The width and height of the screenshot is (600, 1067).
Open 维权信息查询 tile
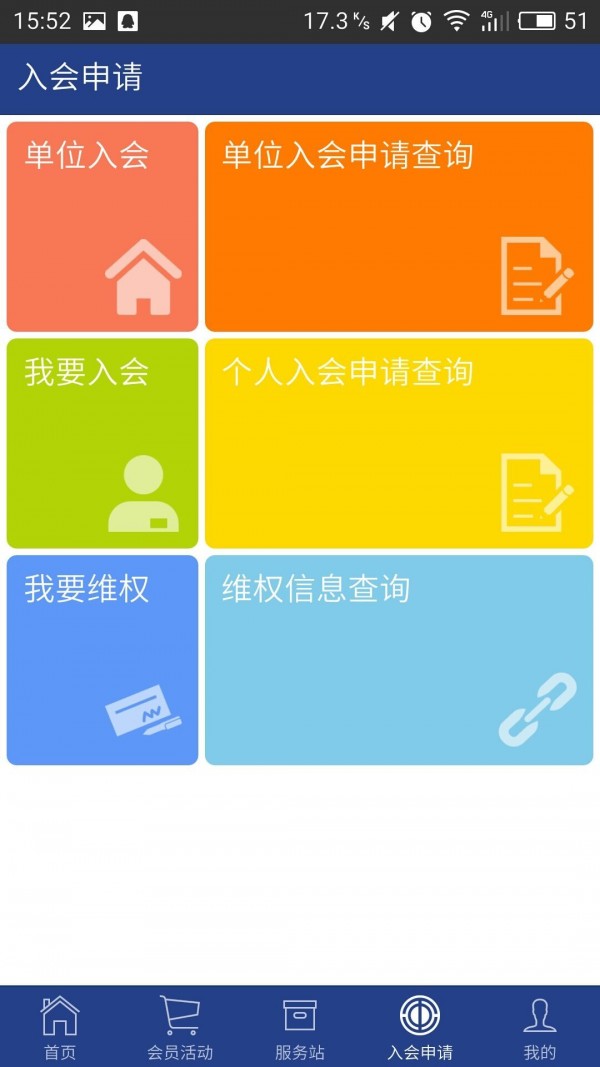click(398, 660)
